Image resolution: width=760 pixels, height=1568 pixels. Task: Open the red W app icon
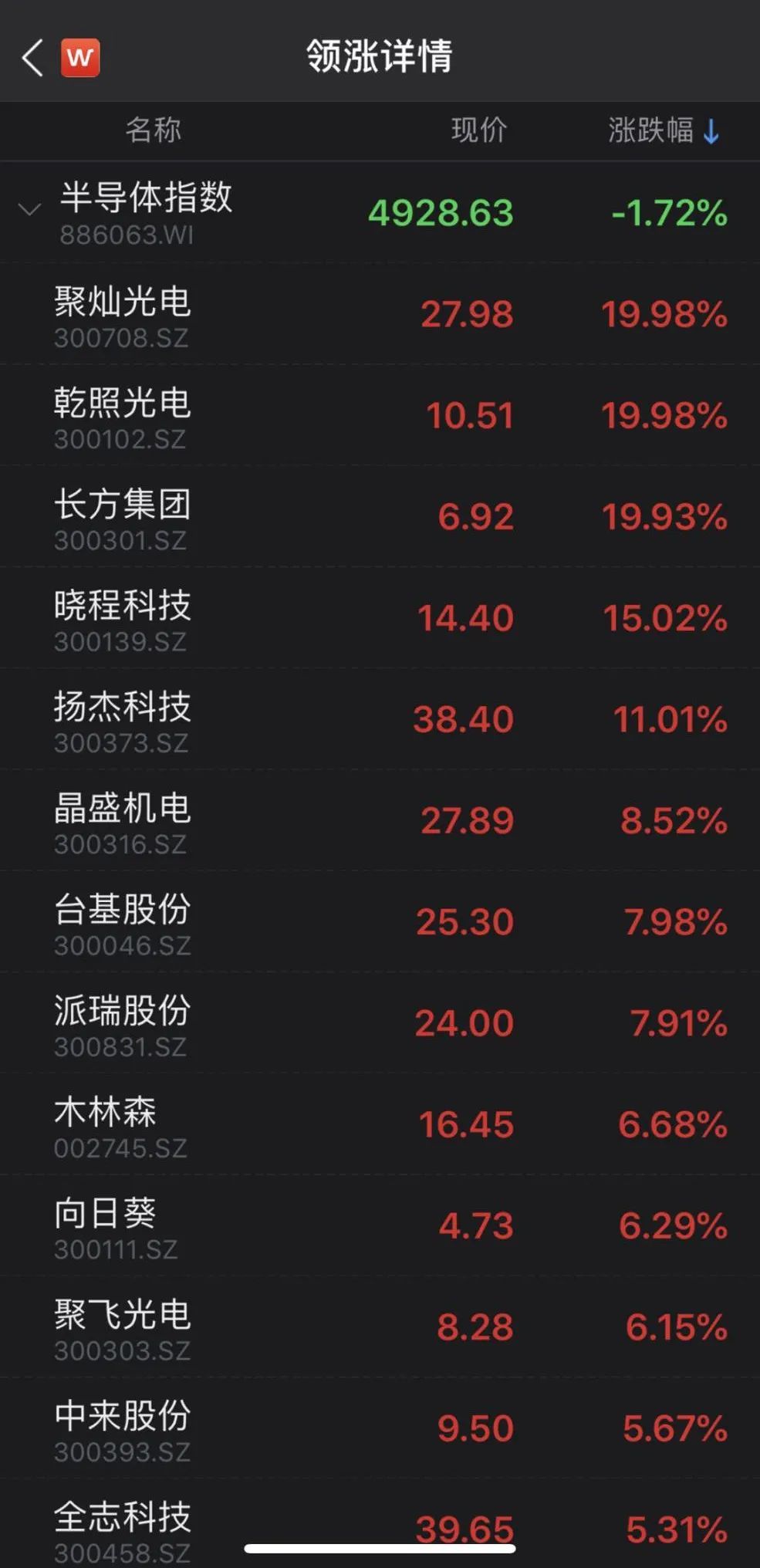tap(80, 58)
